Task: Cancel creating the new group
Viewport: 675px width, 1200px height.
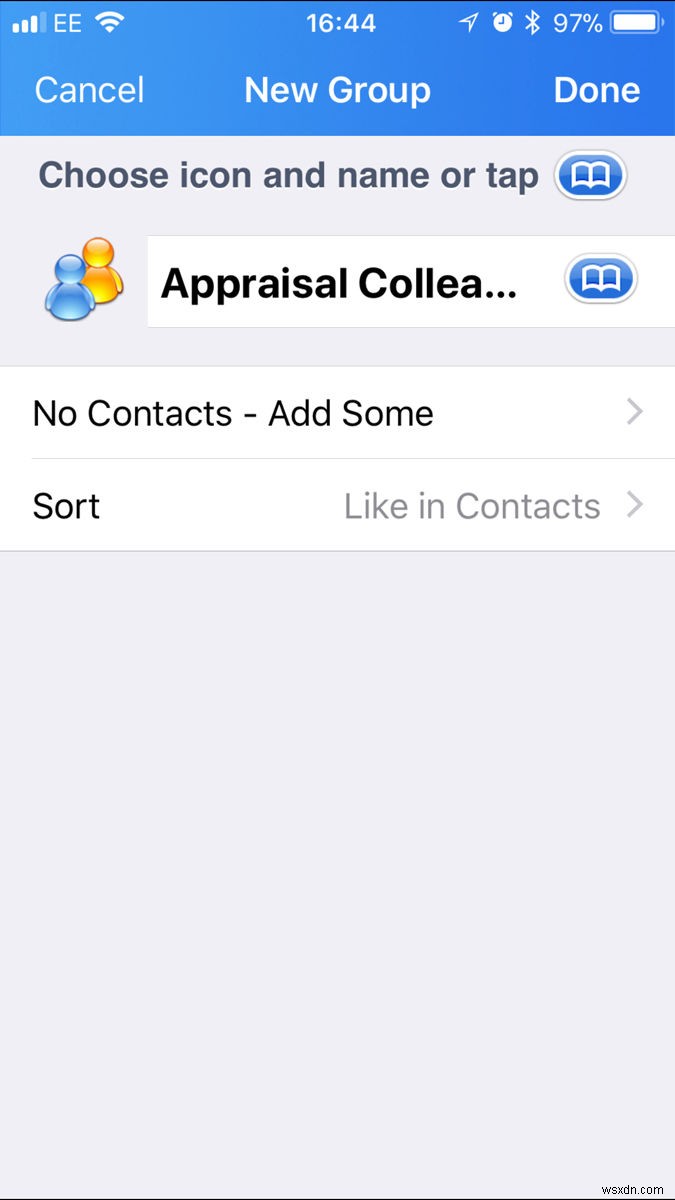Action: [x=89, y=90]
